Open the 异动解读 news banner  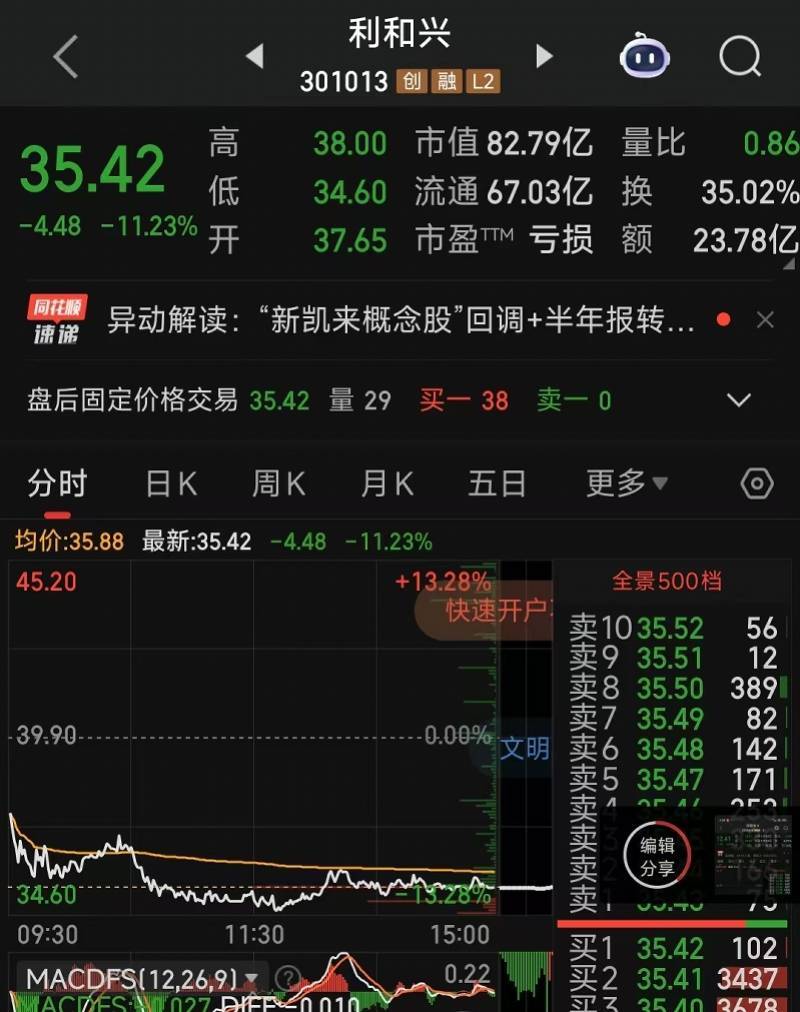click(400, 321)
